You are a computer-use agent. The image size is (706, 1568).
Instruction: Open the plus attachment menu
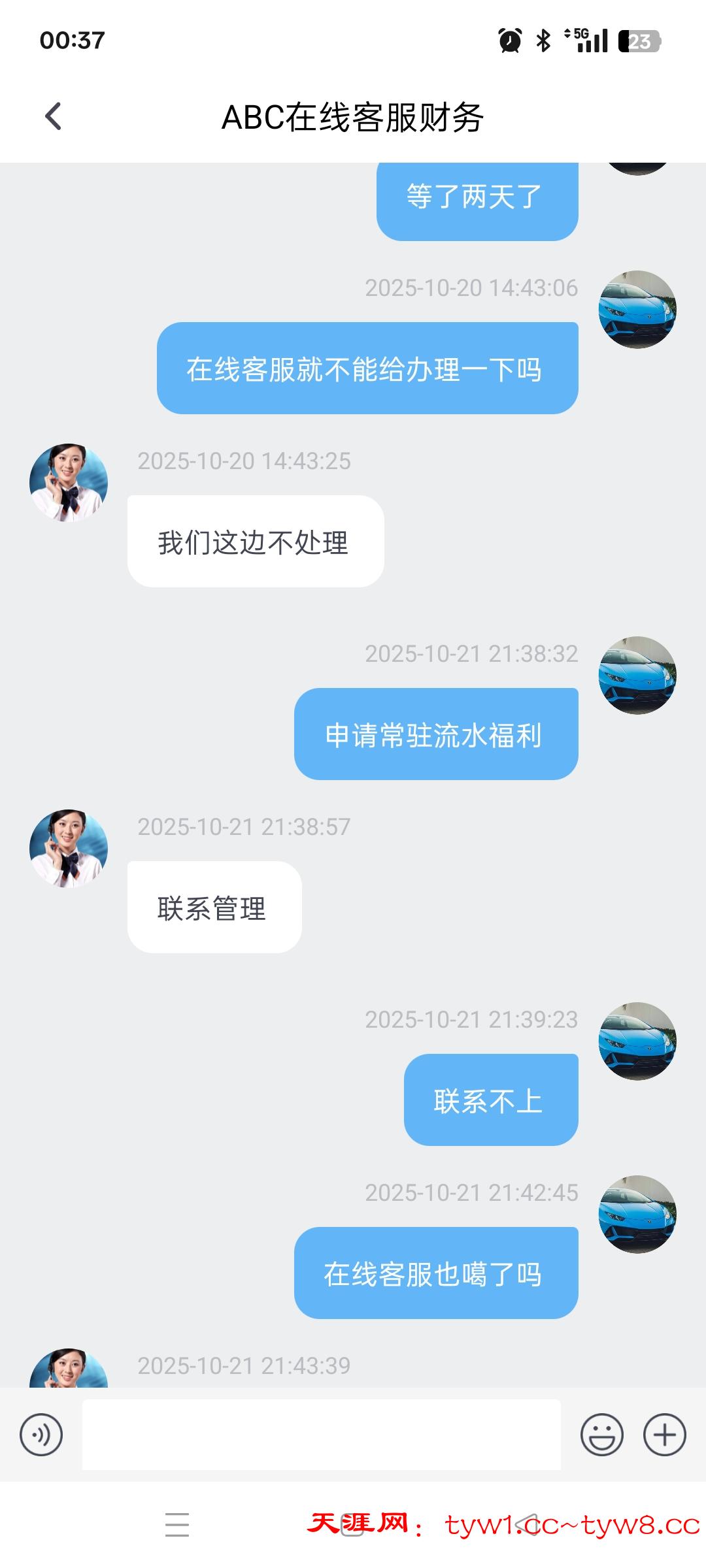[664, 1435]
